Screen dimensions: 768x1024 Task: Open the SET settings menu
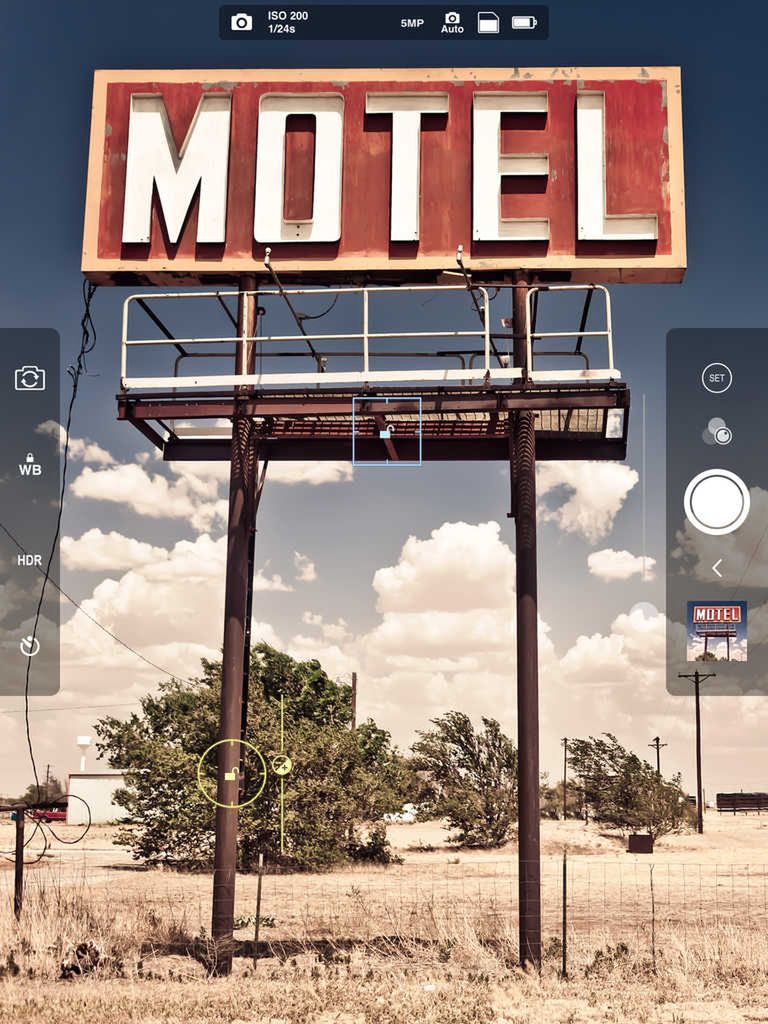(716, 377)
